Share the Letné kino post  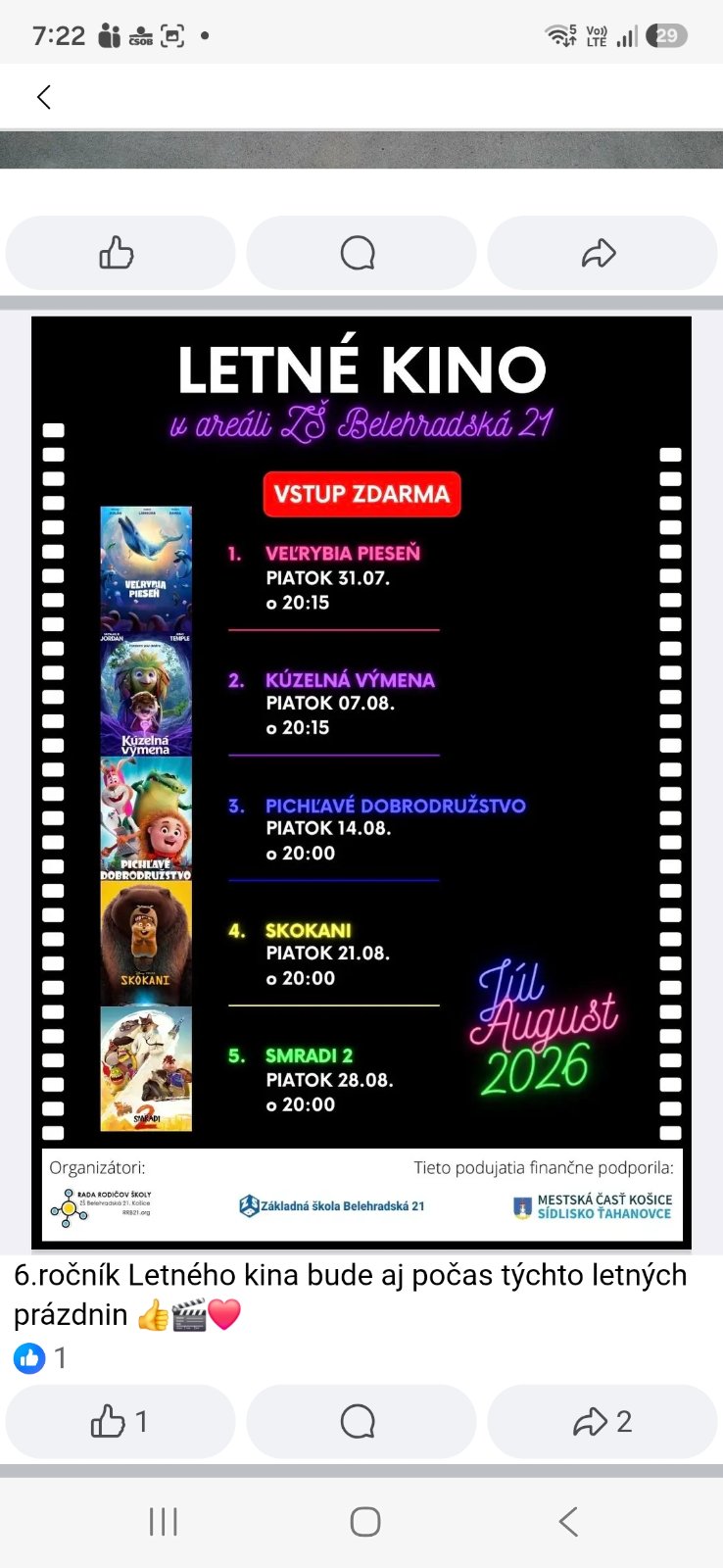(x=602, y=1421)
